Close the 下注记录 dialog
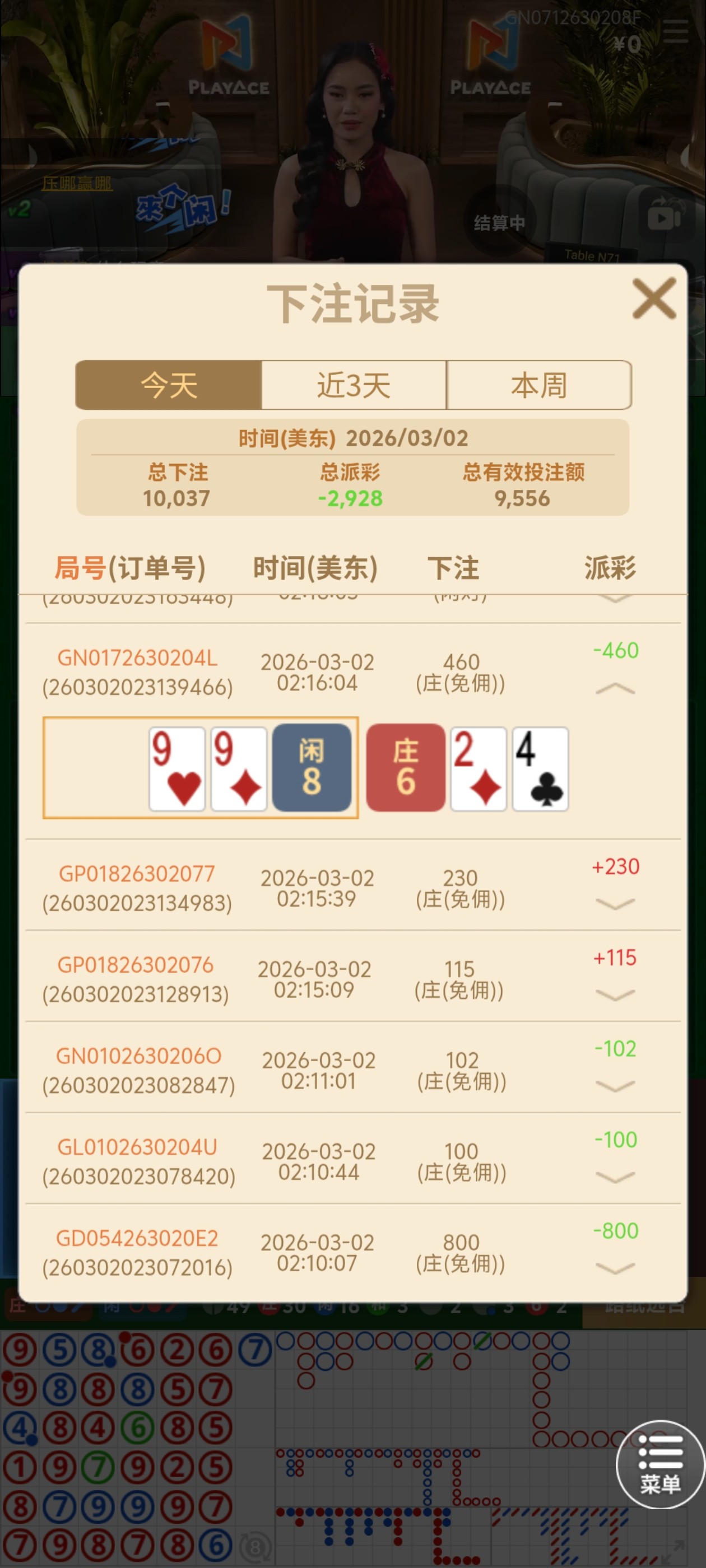The image size is (706, 1568). pos(654,298)
